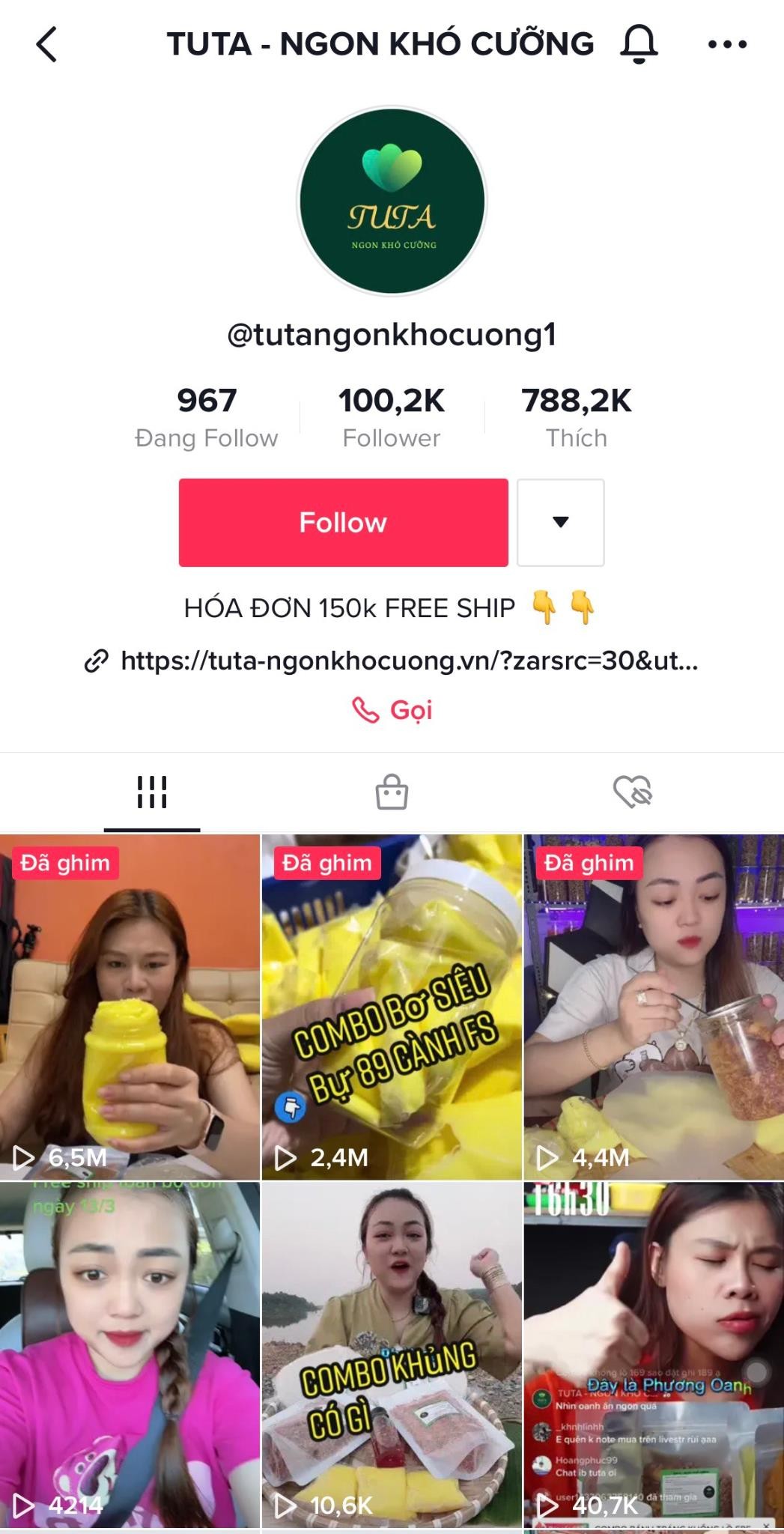View the 100,2K Follower list
Viewport: 784px width, 1534px height.
392,417
